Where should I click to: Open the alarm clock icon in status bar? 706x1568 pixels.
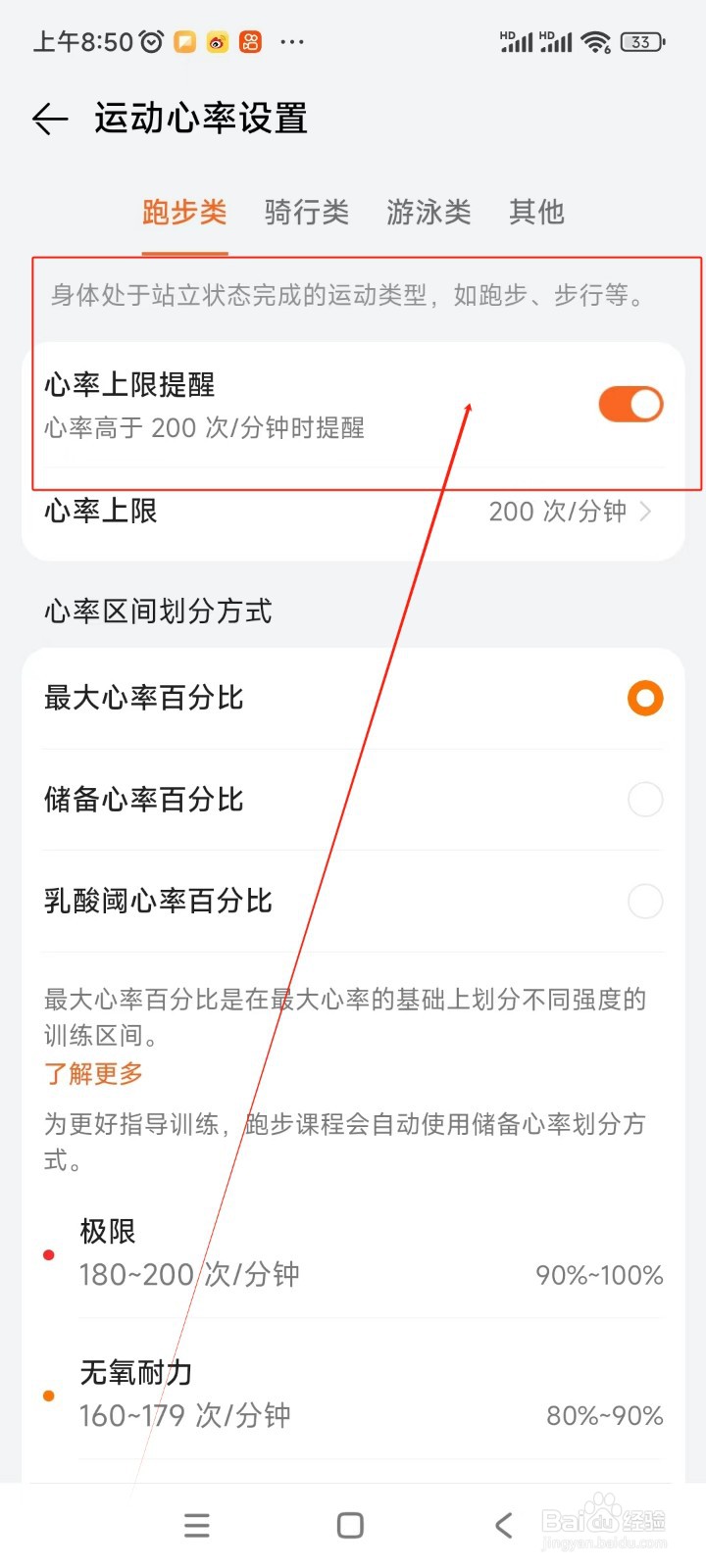pos(150,41)
